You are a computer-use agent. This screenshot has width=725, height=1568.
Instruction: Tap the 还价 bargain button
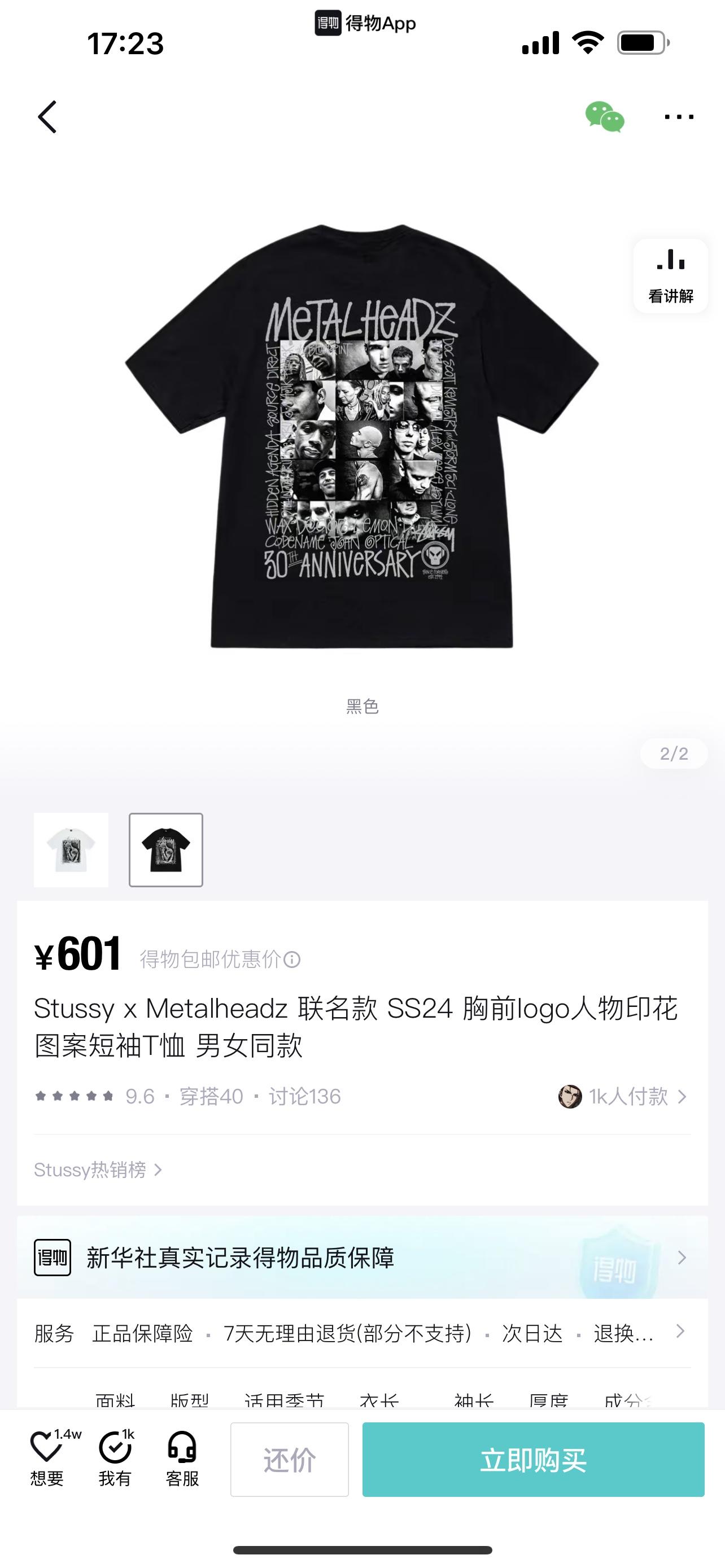pyautogui.click(x=289, y=1460)
